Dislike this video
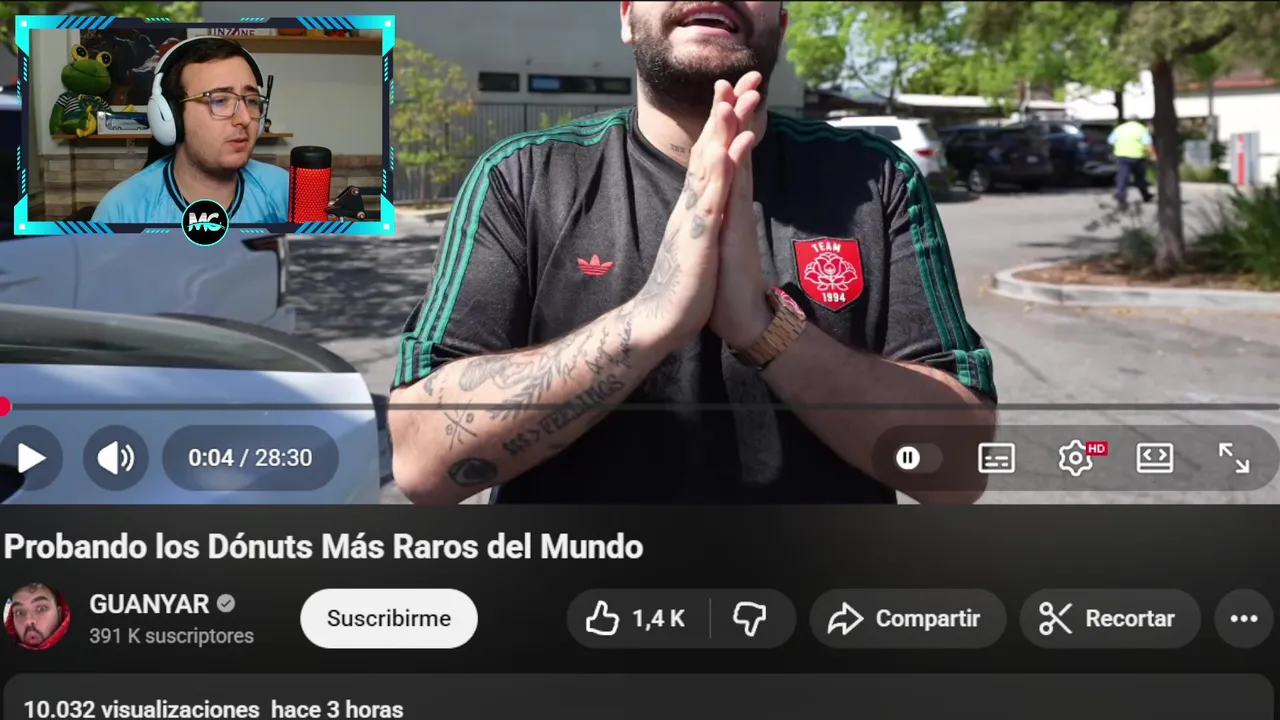 click(x=750, y=619)
